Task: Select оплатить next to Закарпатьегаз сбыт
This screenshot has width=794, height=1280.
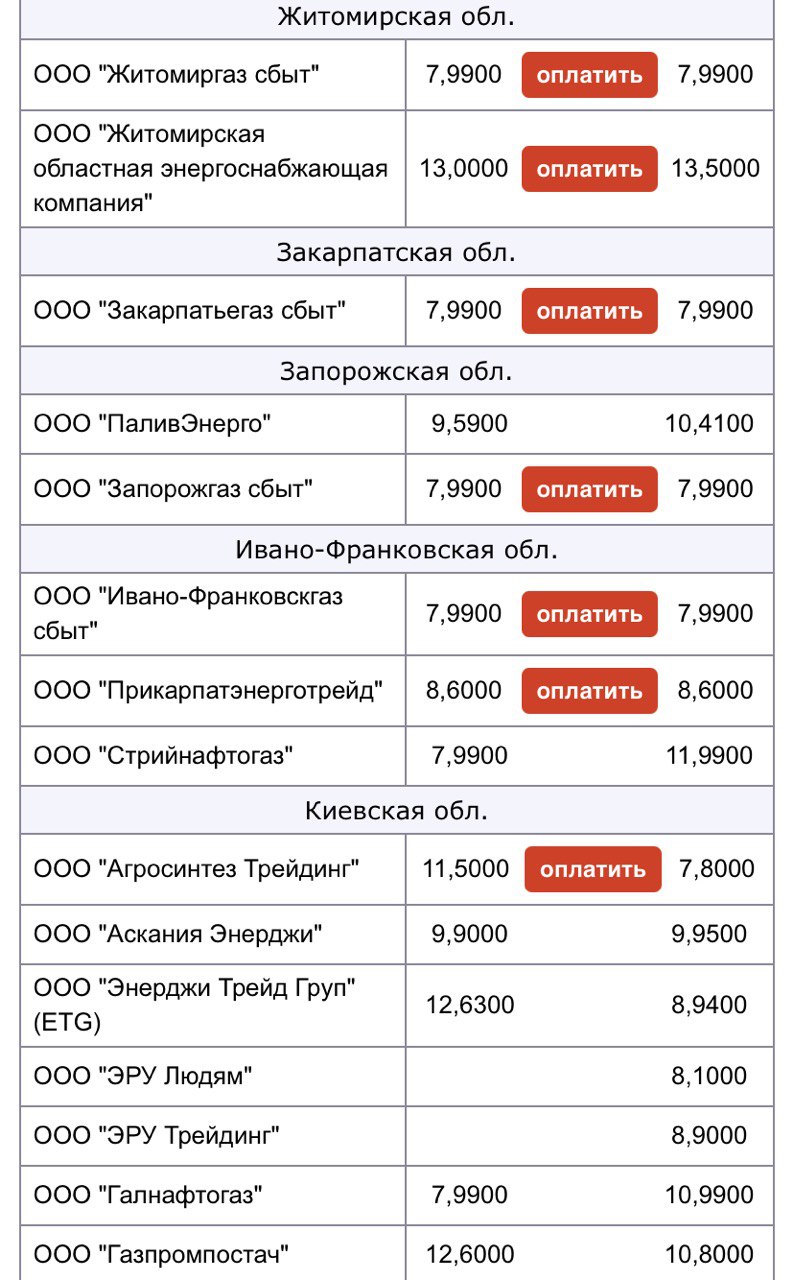Action: pyautogui.click(x=589, y=311)
